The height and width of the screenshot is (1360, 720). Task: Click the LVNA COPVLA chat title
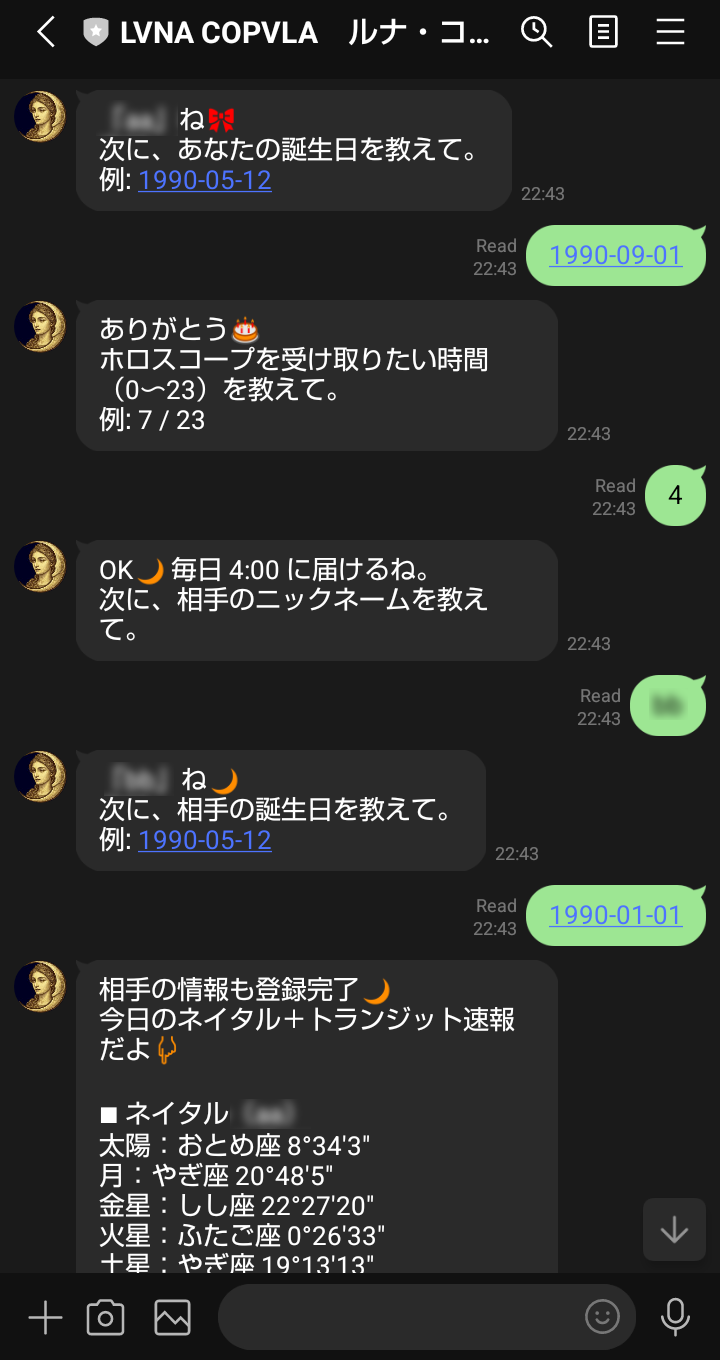tap(220, 31)
